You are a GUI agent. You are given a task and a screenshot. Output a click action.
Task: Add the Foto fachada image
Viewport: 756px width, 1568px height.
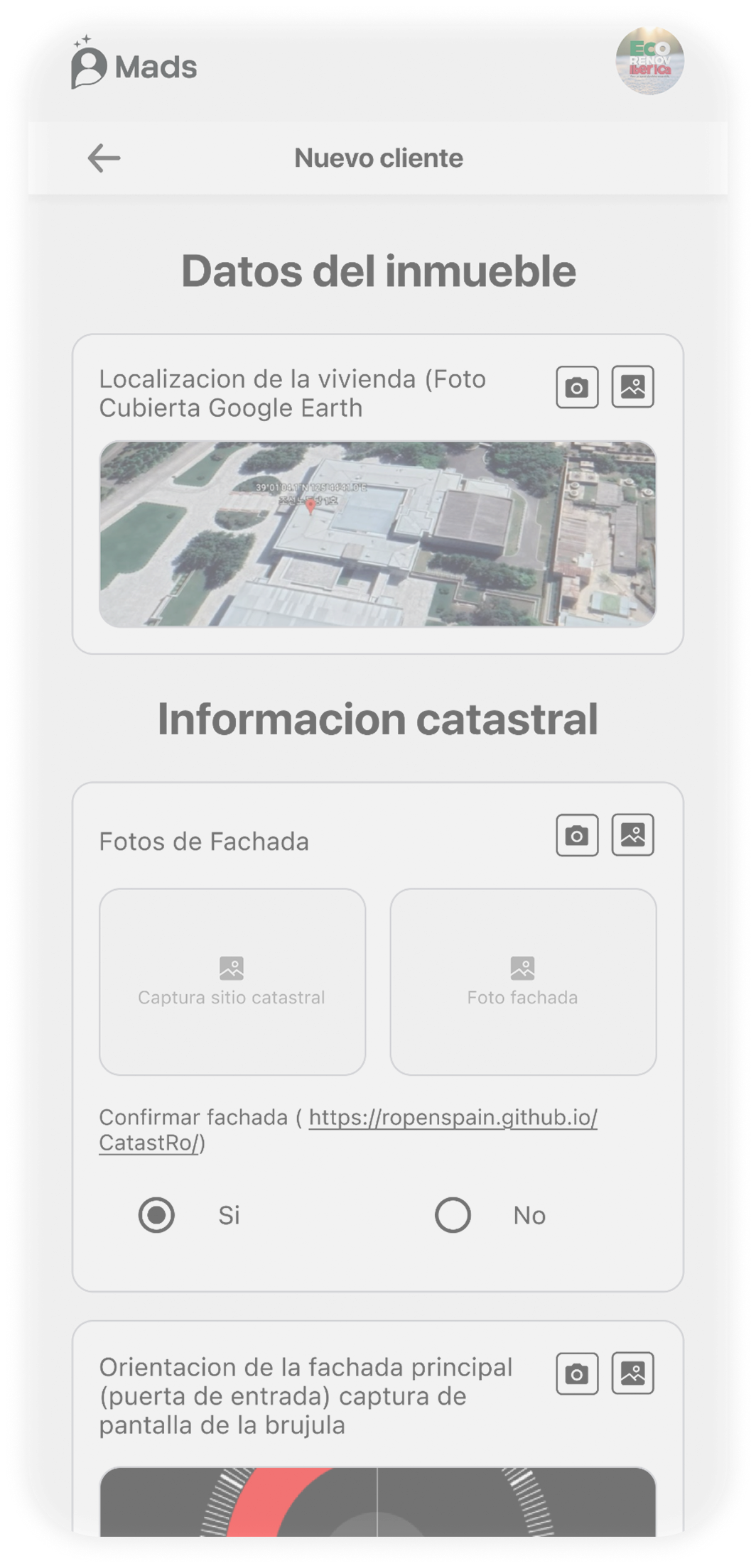pyautogui.click(x=523, y=982)
